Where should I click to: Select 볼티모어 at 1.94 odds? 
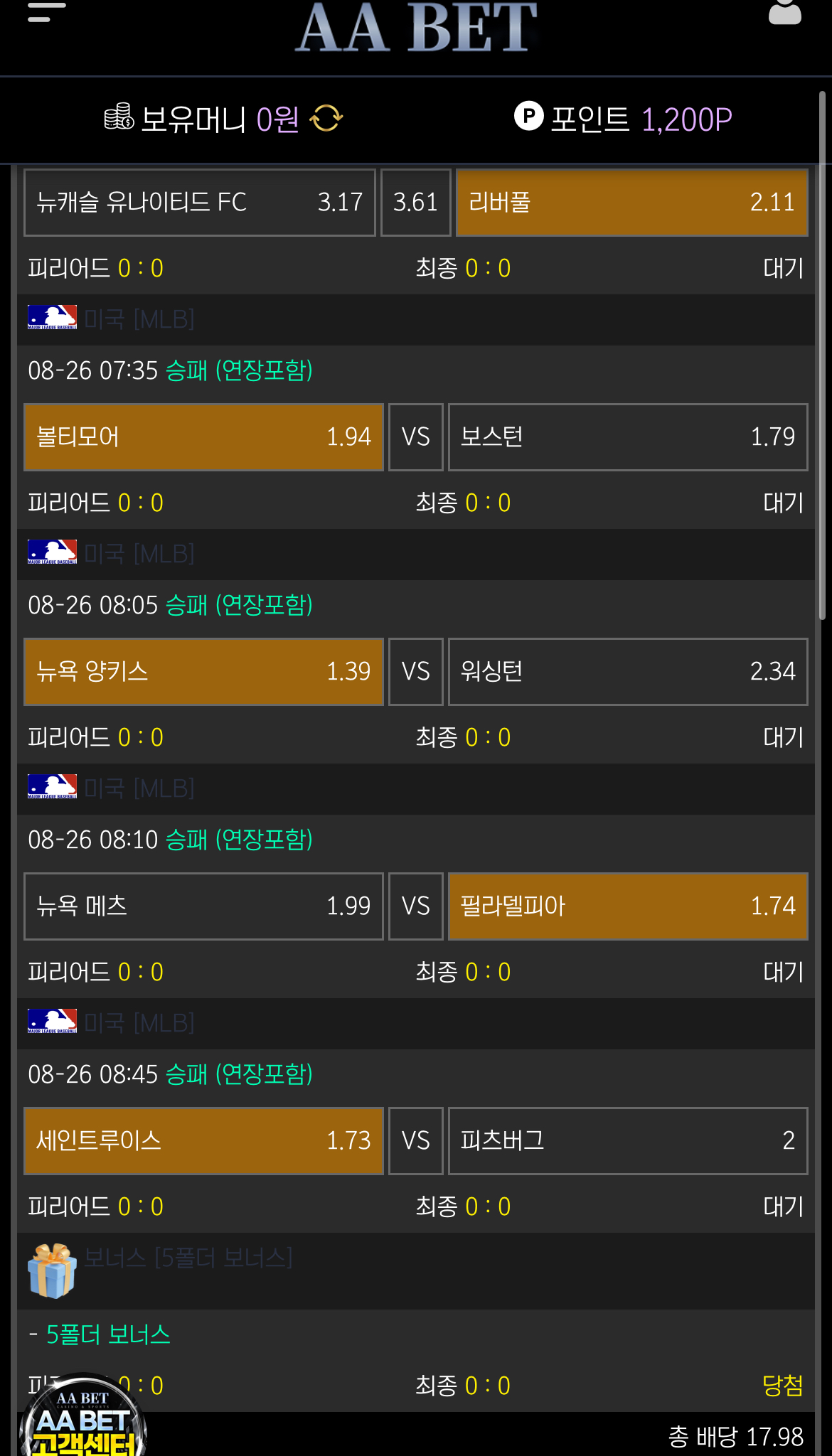click(x=204, y=437)
